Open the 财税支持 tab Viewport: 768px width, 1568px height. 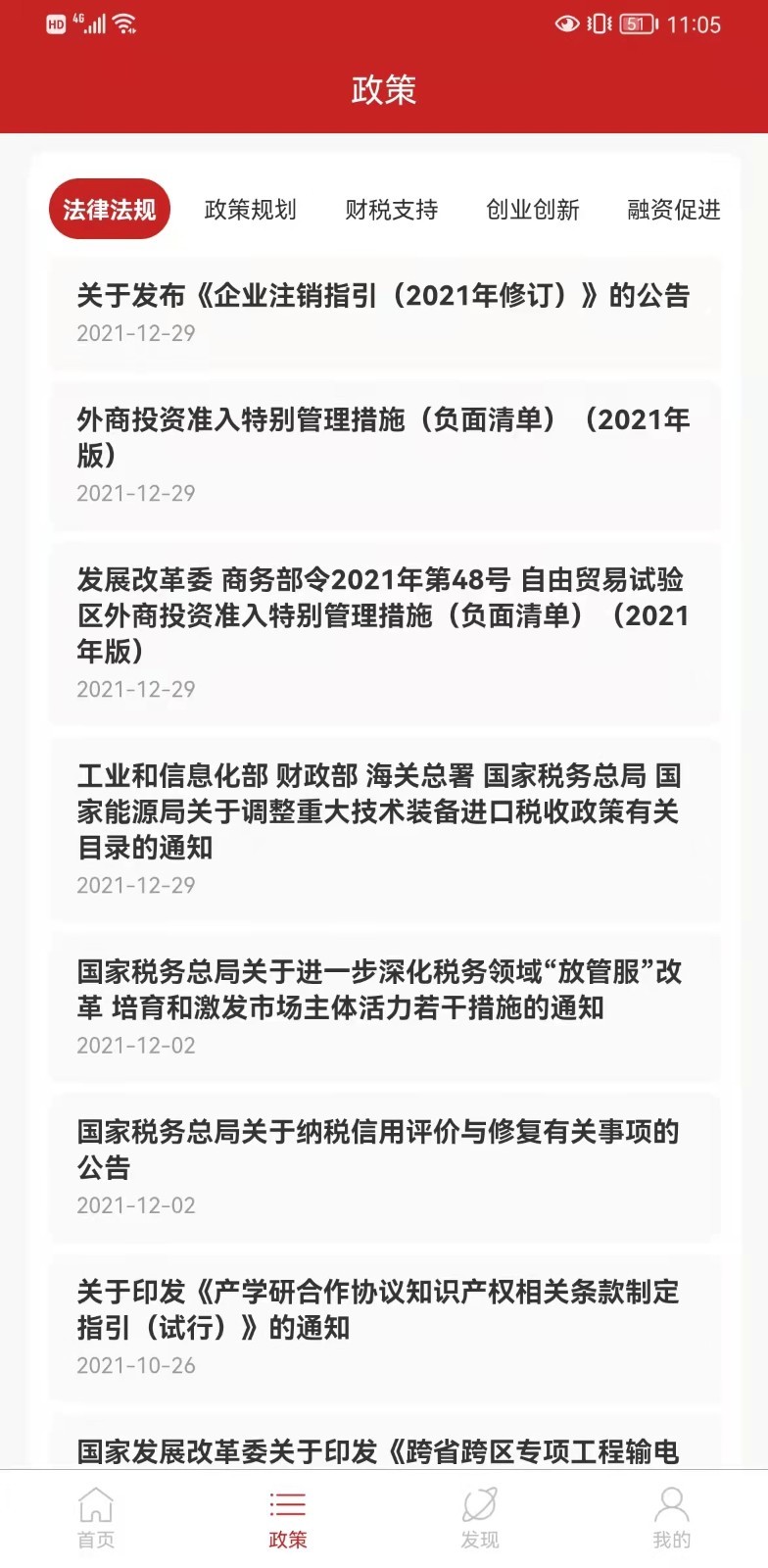click(x=391, y=209)
